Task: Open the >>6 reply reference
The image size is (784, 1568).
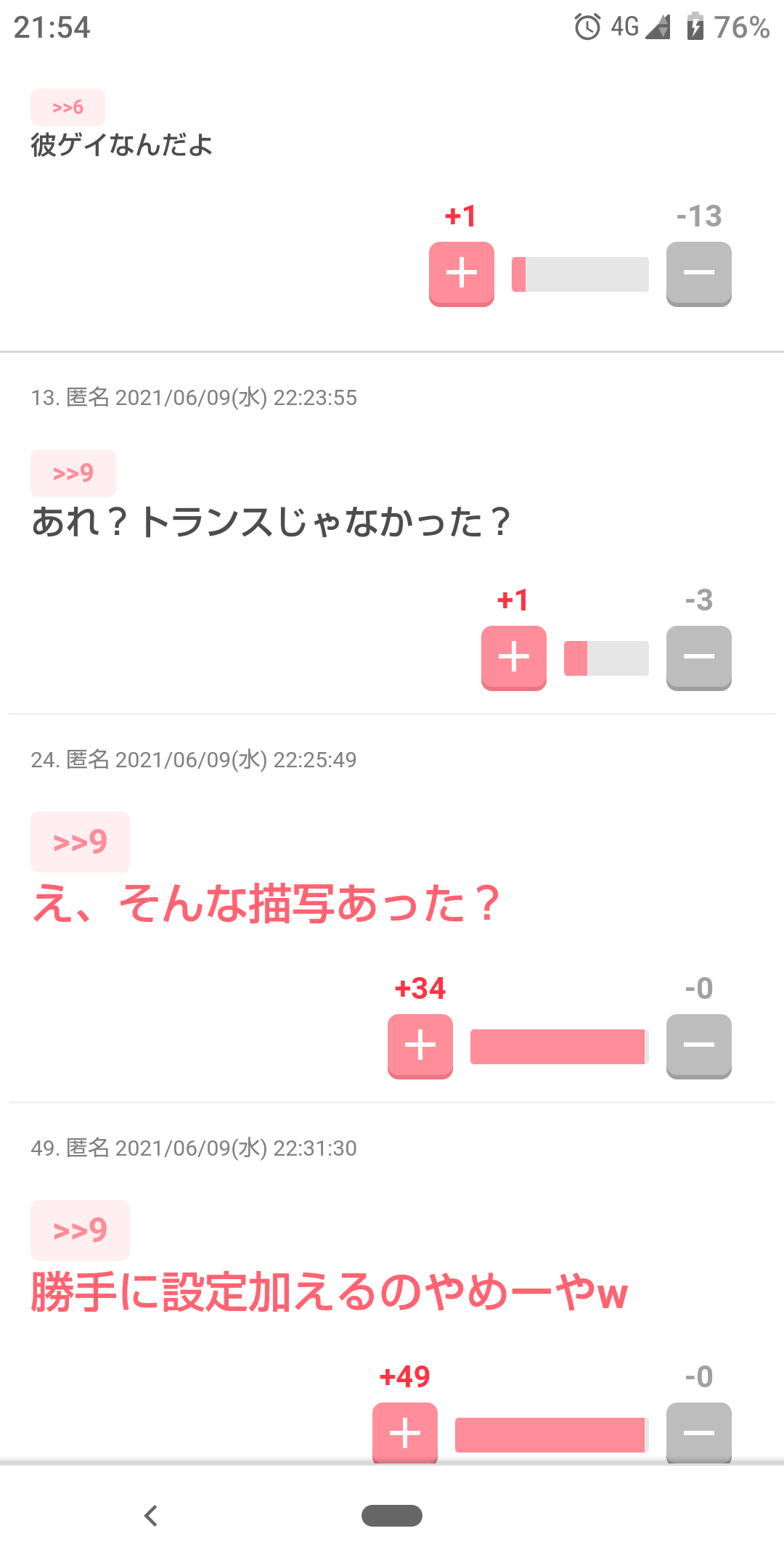Action: click(x=68, y=107)
